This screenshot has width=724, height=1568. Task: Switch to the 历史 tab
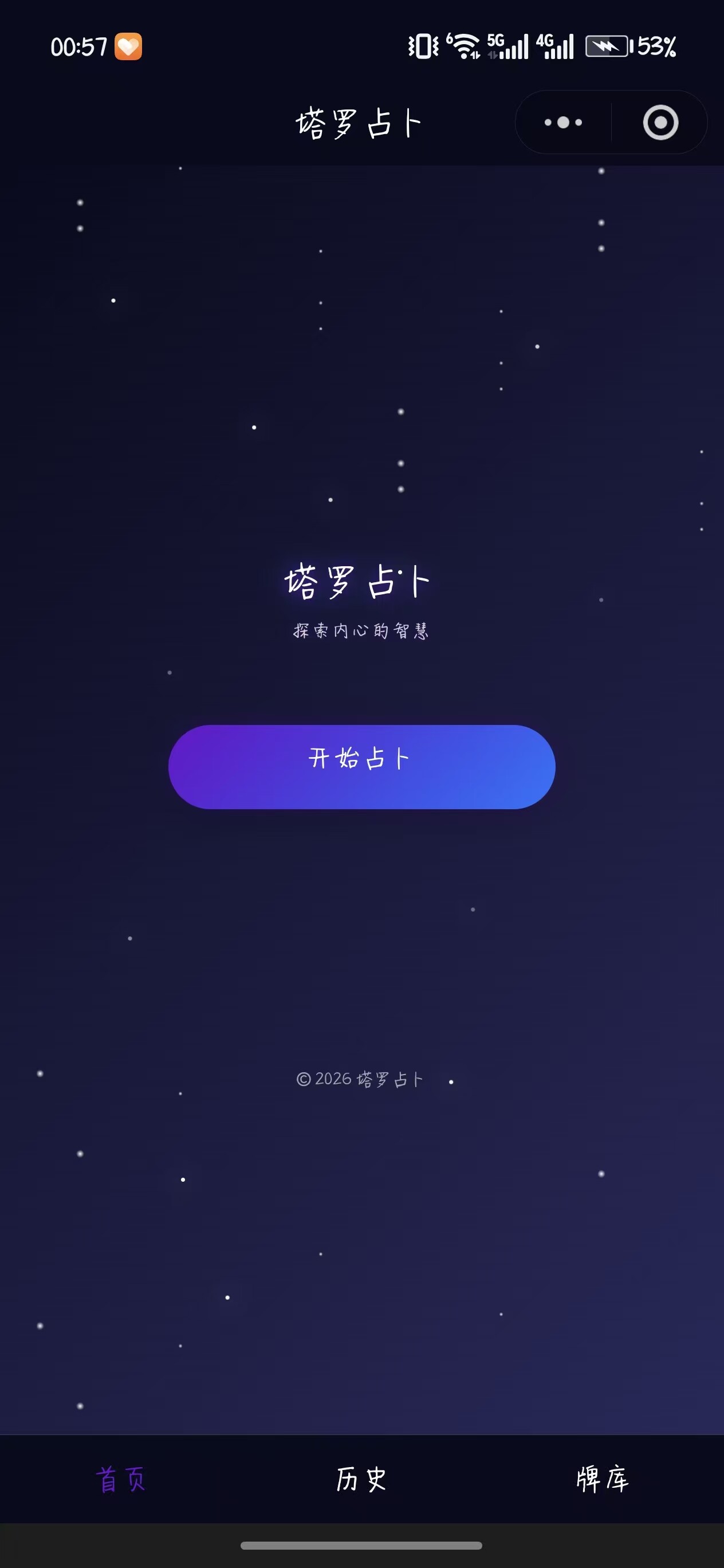361,1479
